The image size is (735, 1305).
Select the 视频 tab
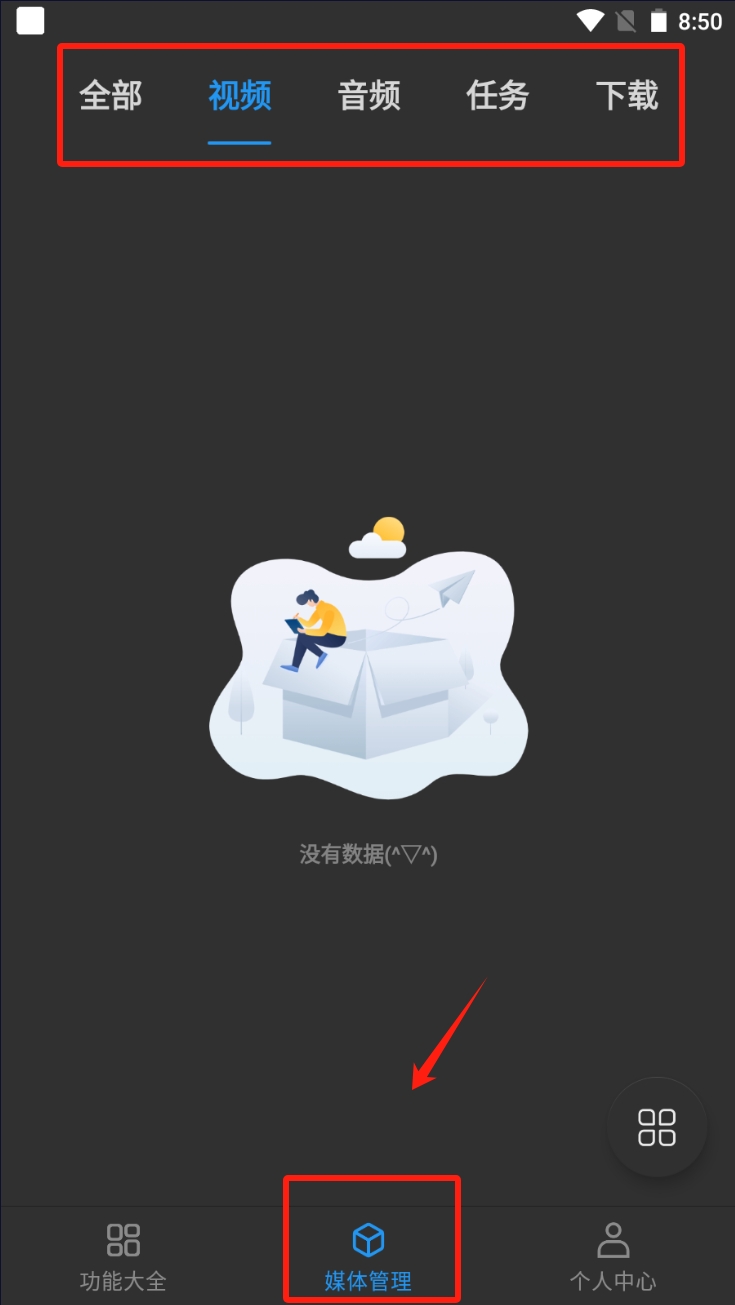[x=240, y=97]
